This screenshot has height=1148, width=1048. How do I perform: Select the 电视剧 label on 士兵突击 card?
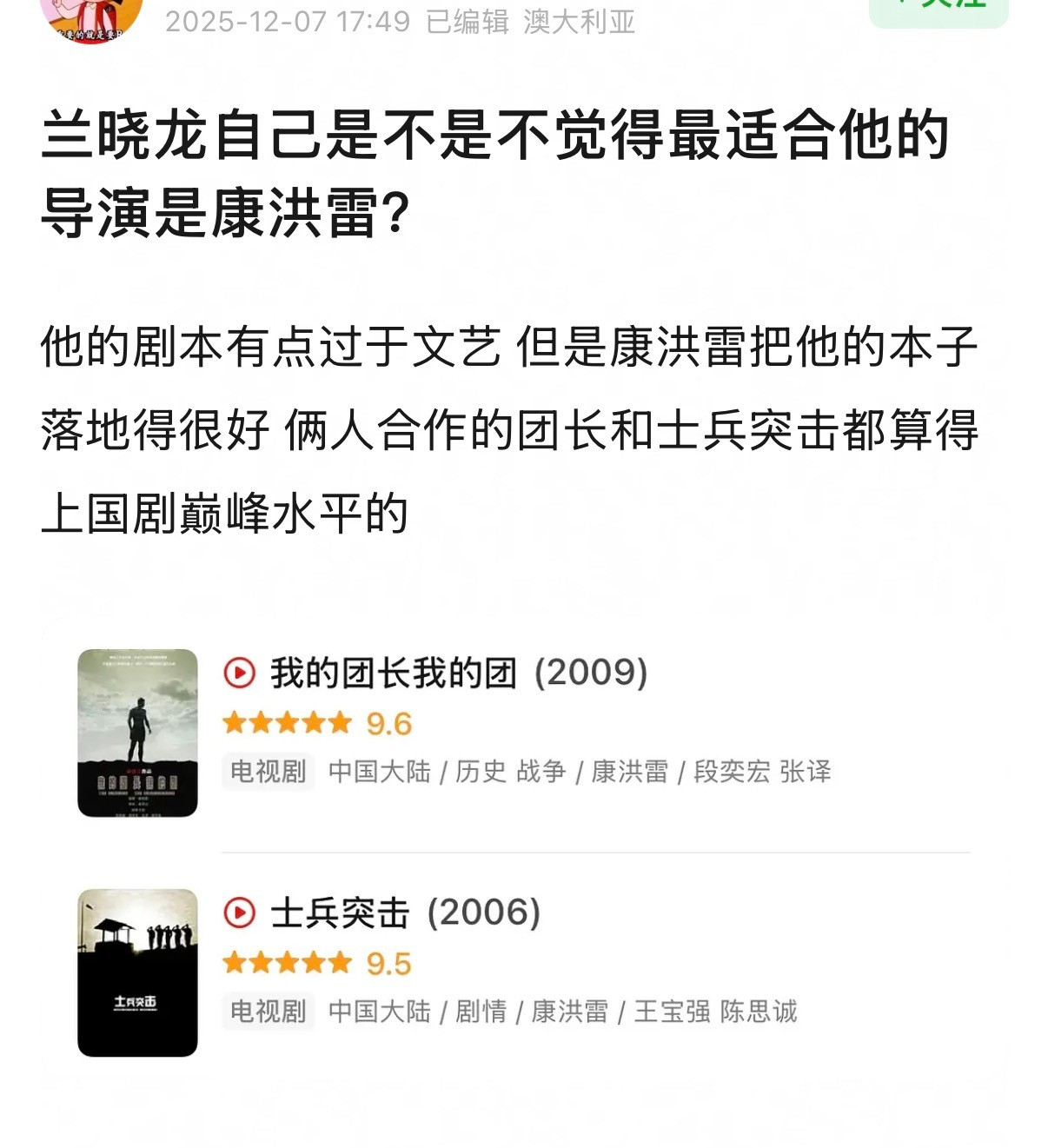[x=268, y=1012]
